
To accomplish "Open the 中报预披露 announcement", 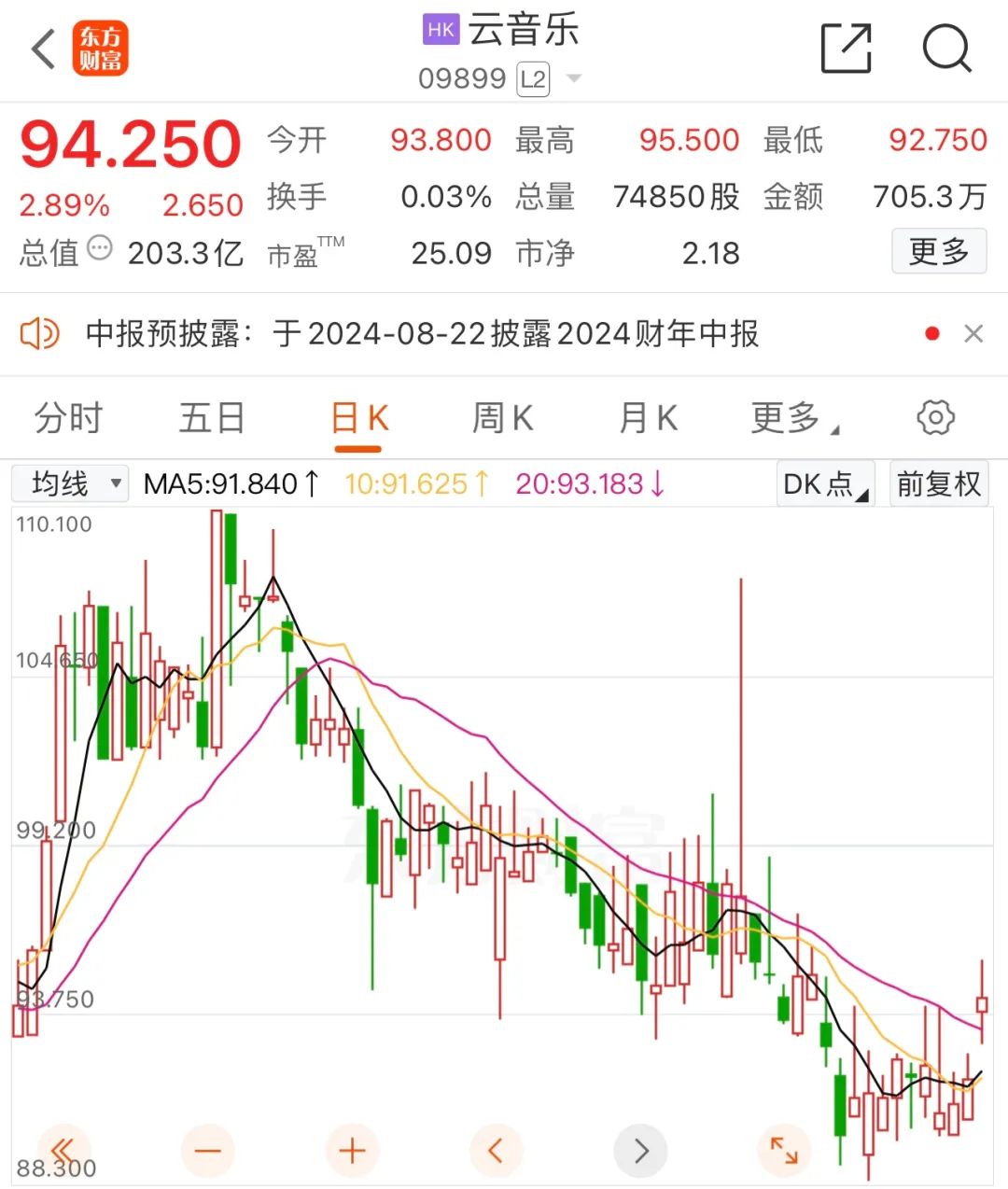I will pyautogui.click(x=422, y=334).
